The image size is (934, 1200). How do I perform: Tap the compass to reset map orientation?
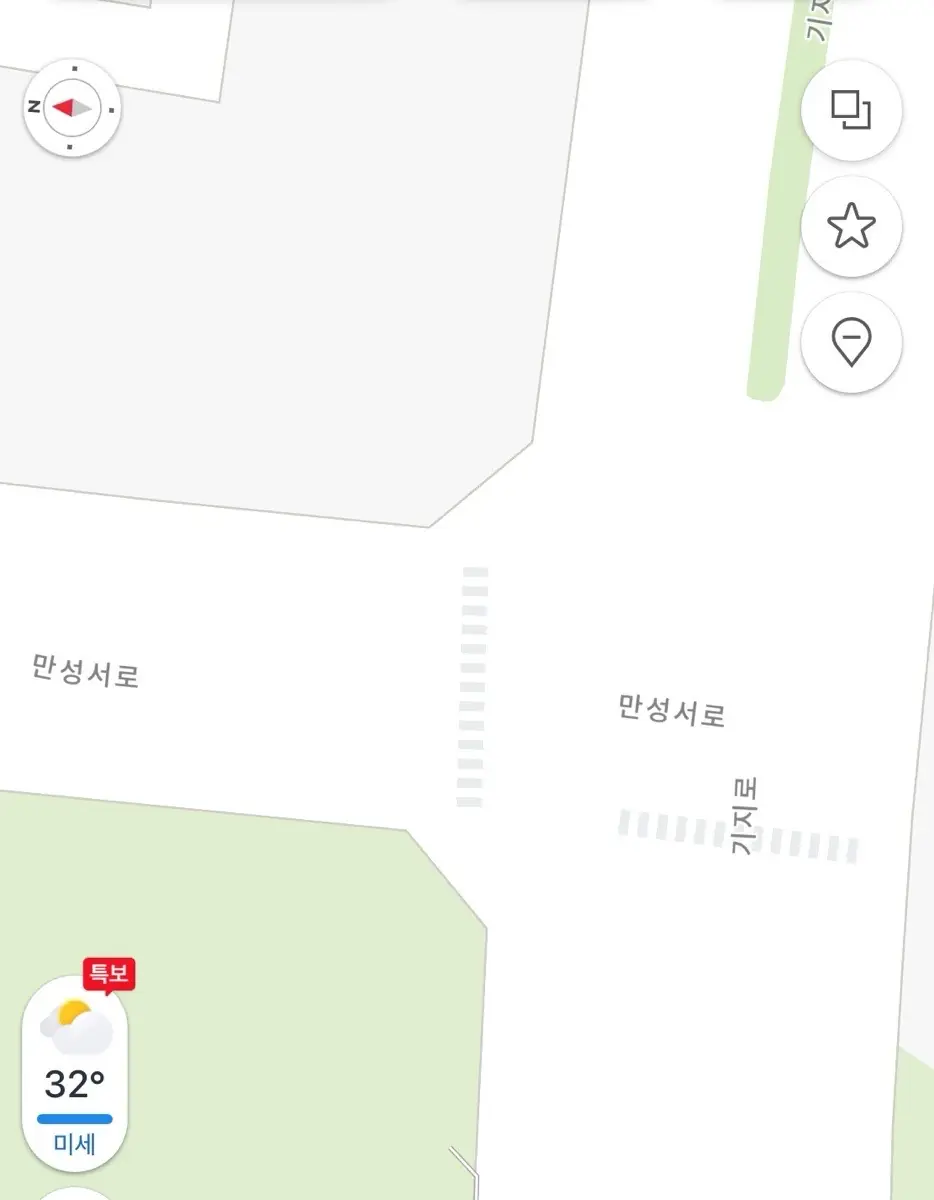(71, 108)
